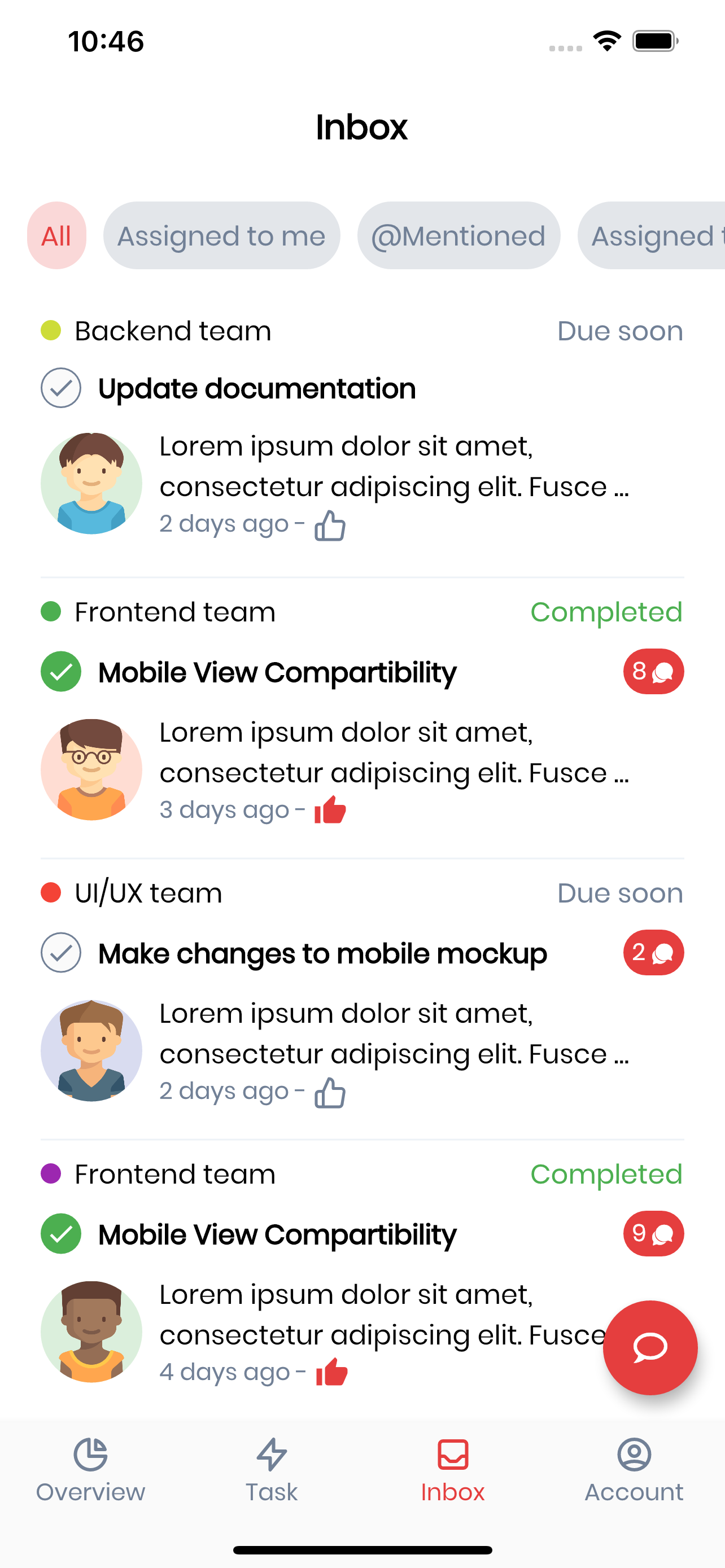Open the 2 comments on mobile mockup task
Viewport: 725px width, 1568px height.
tap(653, 953)
